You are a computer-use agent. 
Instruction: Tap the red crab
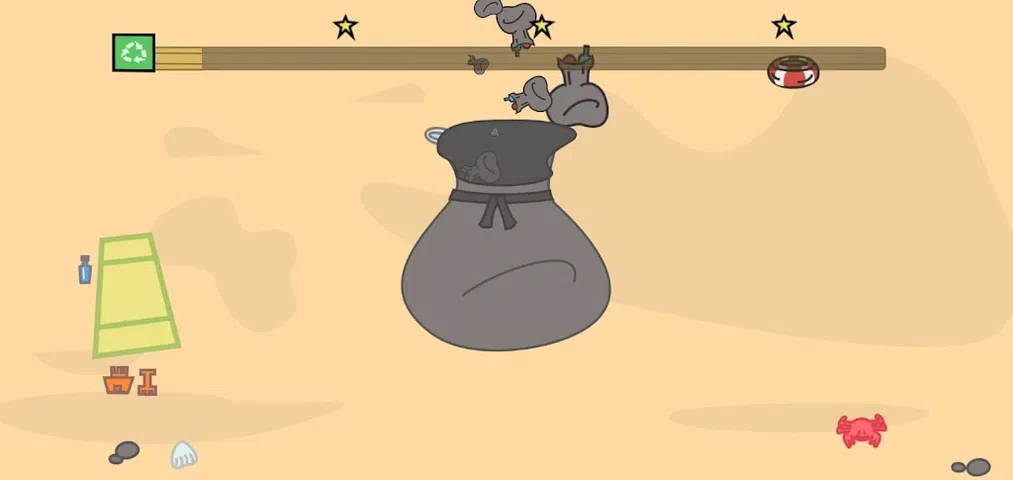pyautogui.click(x=861, y=430)
